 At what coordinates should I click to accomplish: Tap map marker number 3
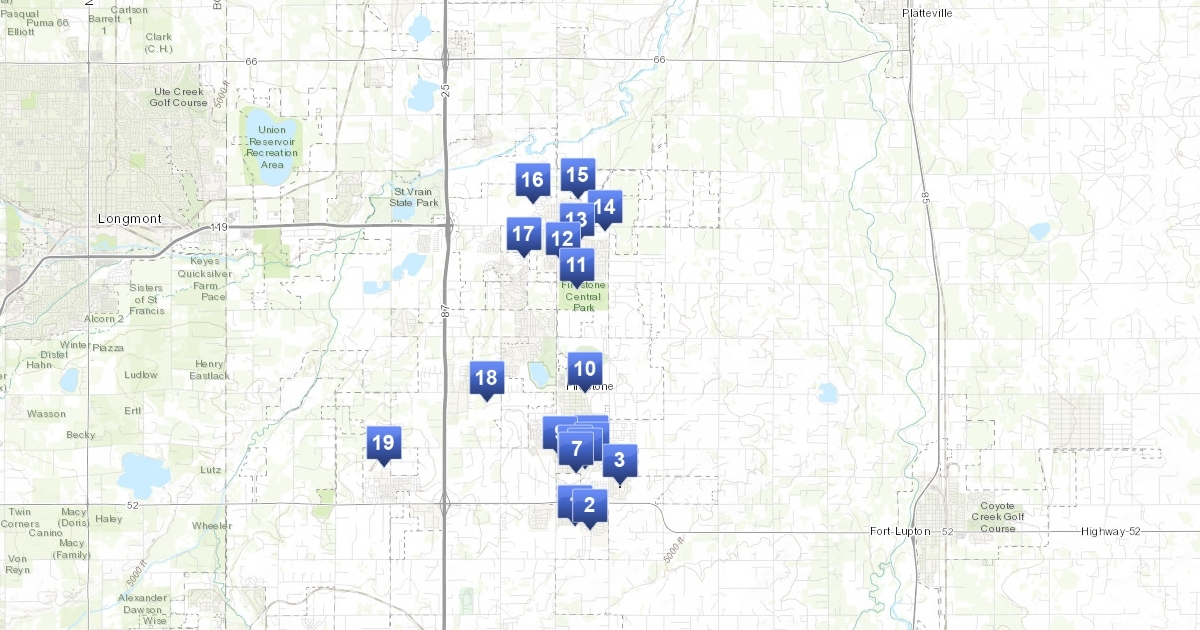coord(620,461)
